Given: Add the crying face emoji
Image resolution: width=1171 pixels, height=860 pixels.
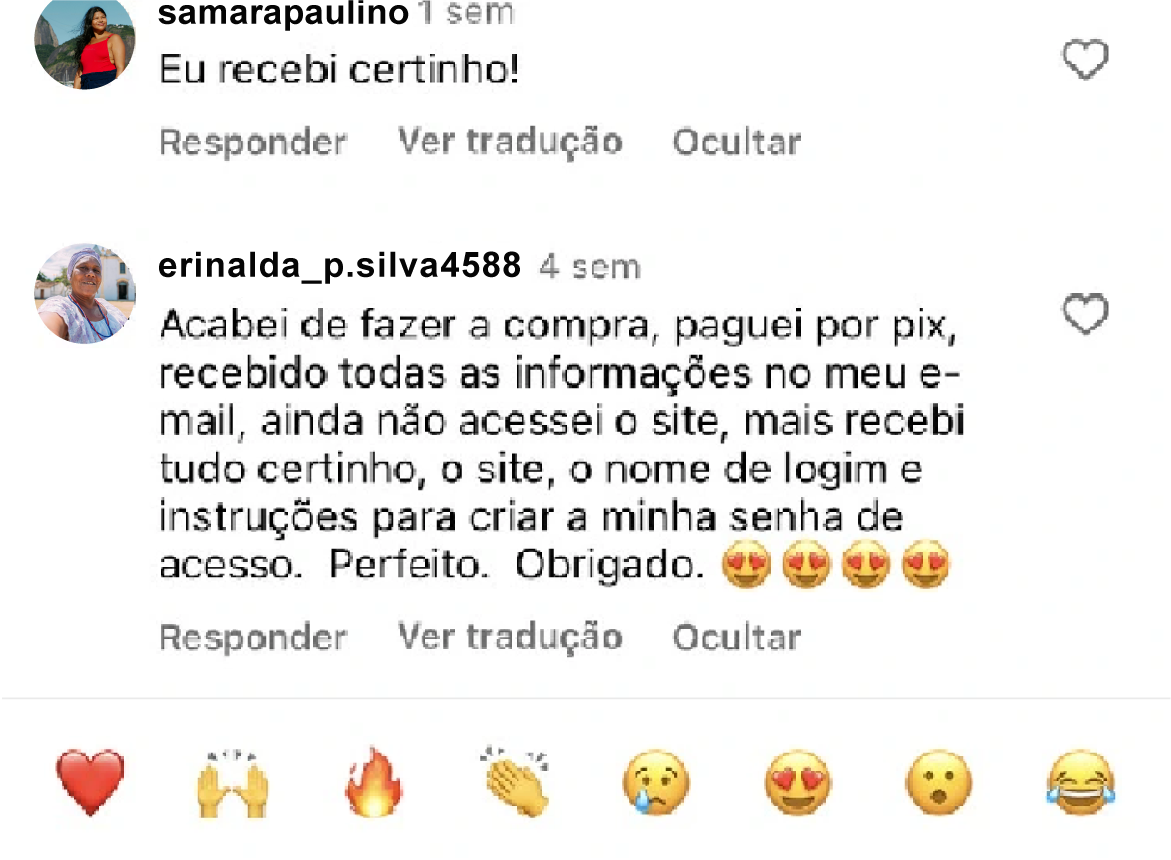Looking at the screenshot, I should pyautogui.click(x=656, y=782).
